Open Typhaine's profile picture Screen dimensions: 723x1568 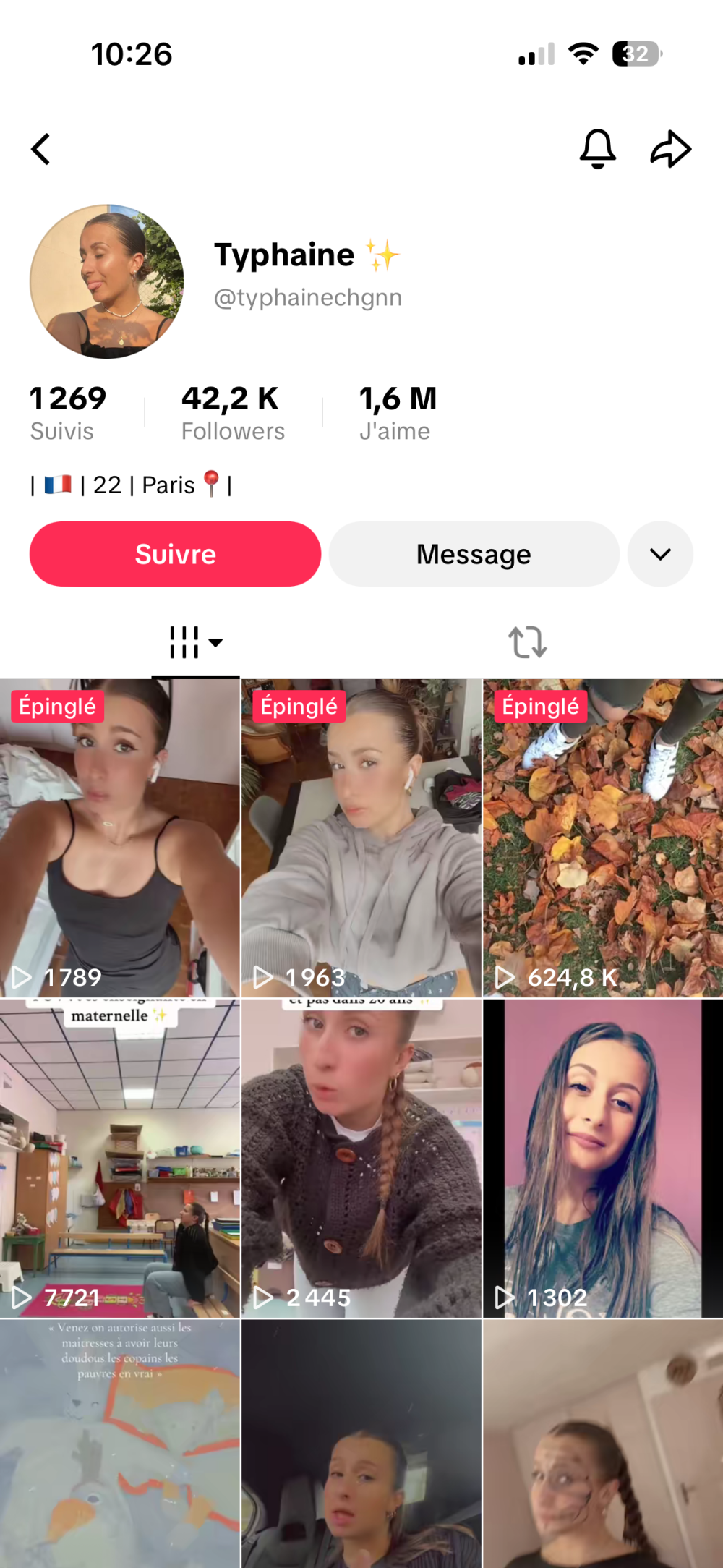(x=107, y=281)
